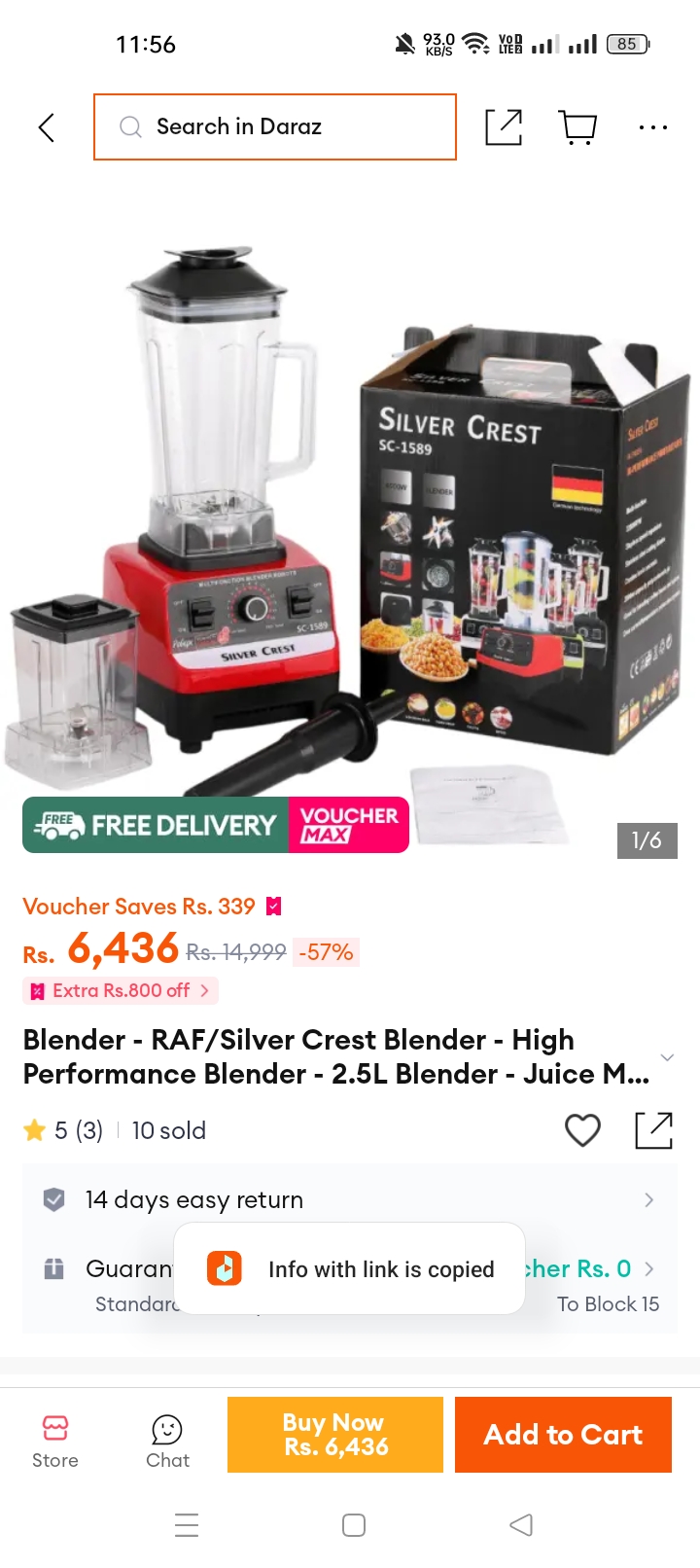Add this blender to wishlist
This screenshot has width=700, height=1568.
tap(582, 1130)
